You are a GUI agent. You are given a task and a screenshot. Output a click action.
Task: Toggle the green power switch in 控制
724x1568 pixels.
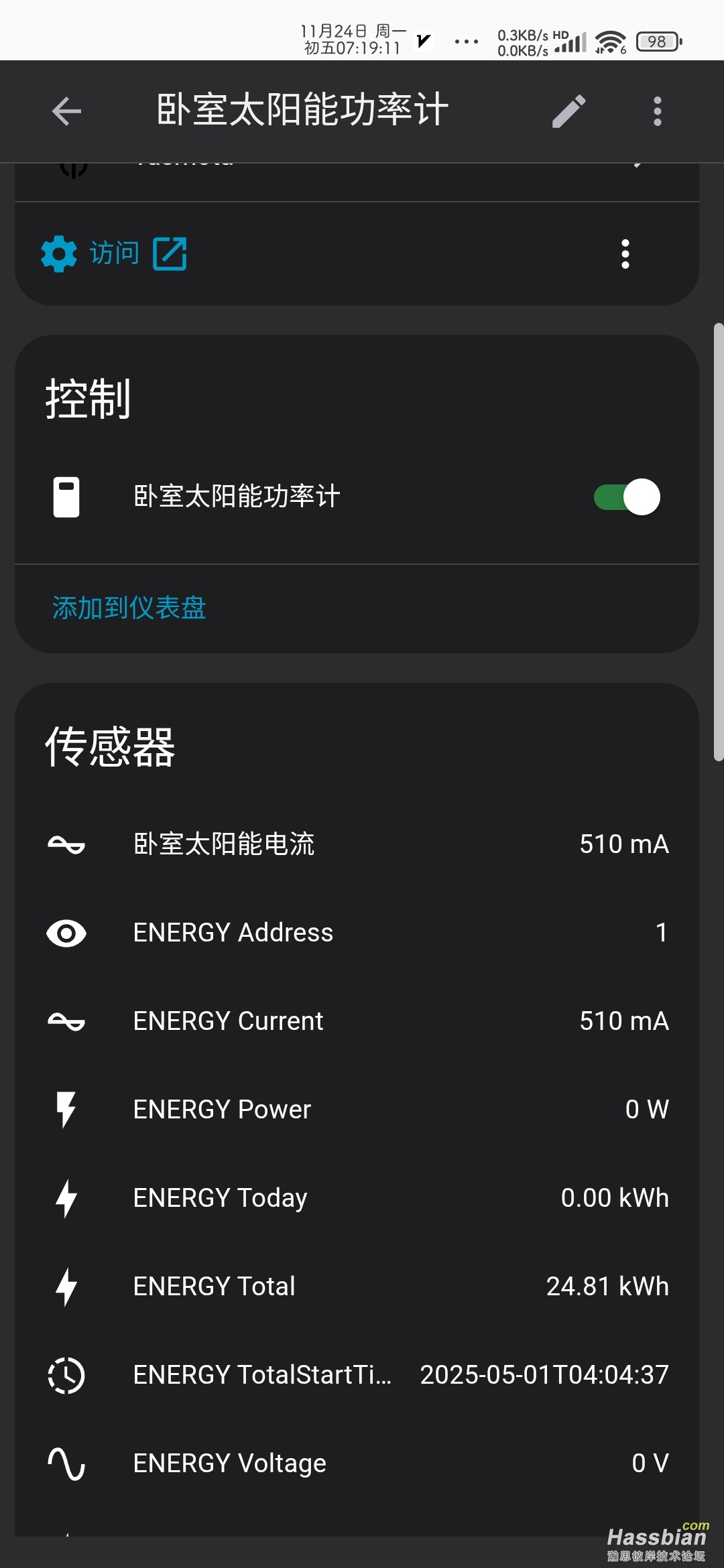pos(625,497)
